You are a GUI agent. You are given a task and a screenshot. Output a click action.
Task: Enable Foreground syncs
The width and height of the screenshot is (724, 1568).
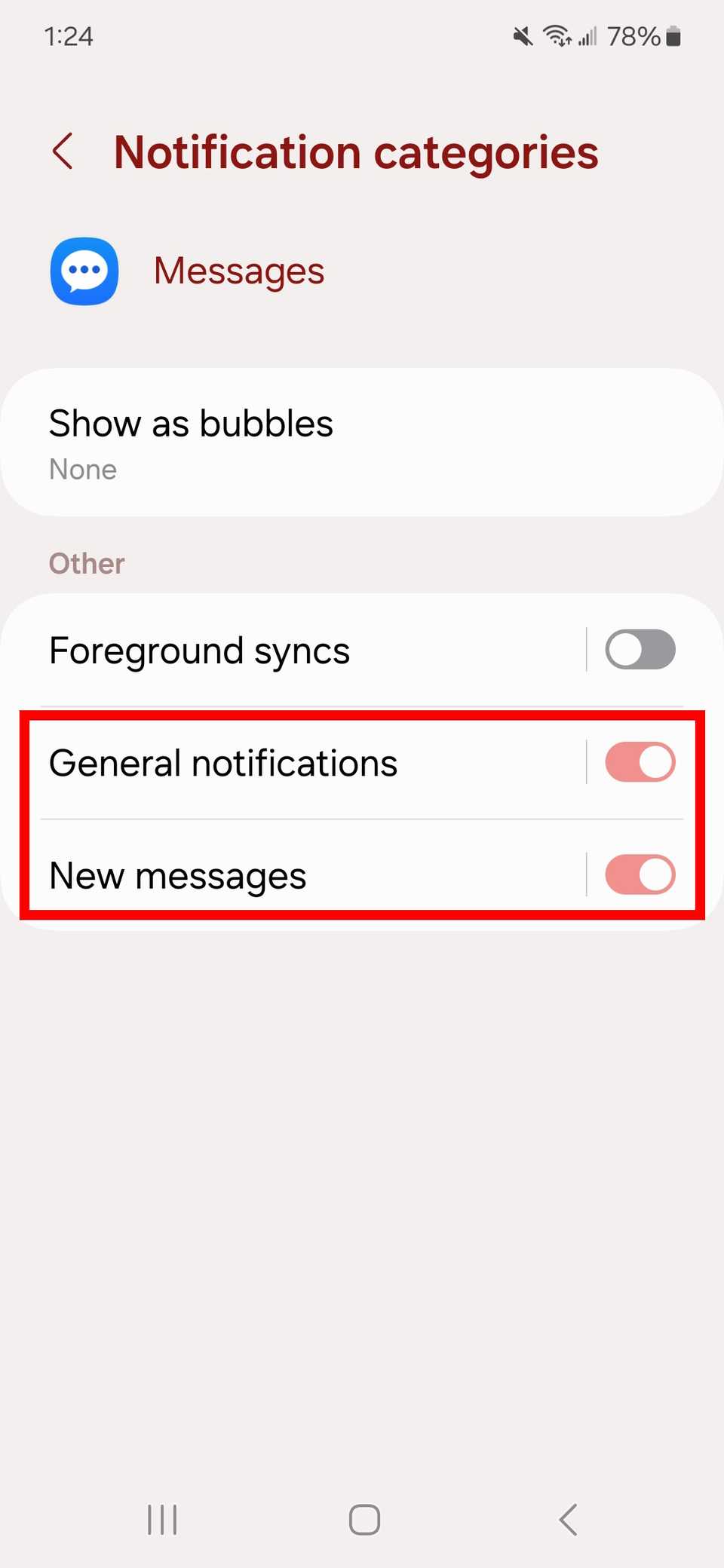640,649
